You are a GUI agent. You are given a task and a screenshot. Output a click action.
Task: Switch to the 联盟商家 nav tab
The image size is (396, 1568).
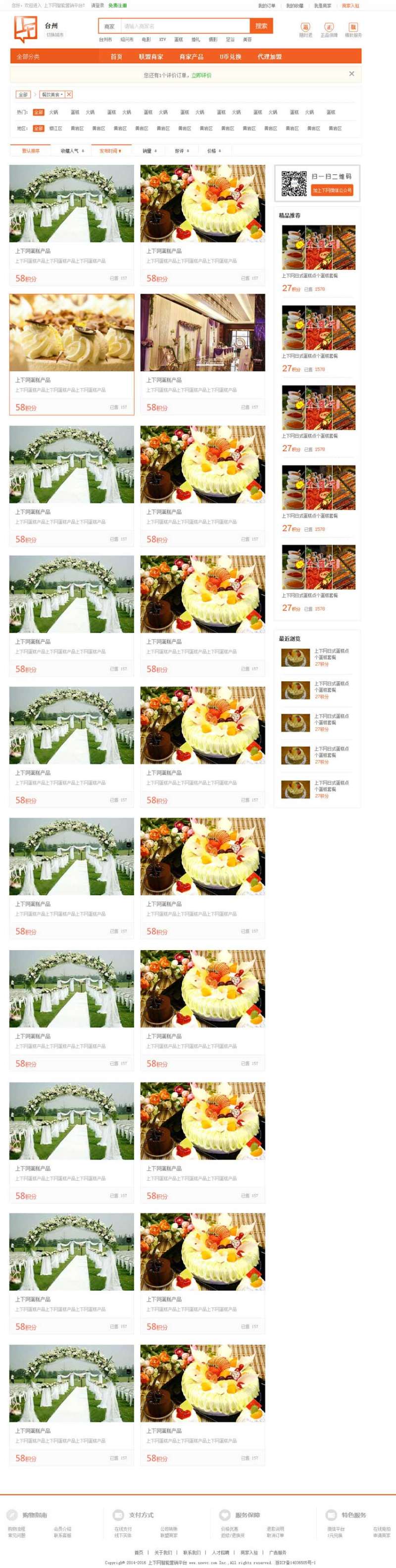(151, 56)
